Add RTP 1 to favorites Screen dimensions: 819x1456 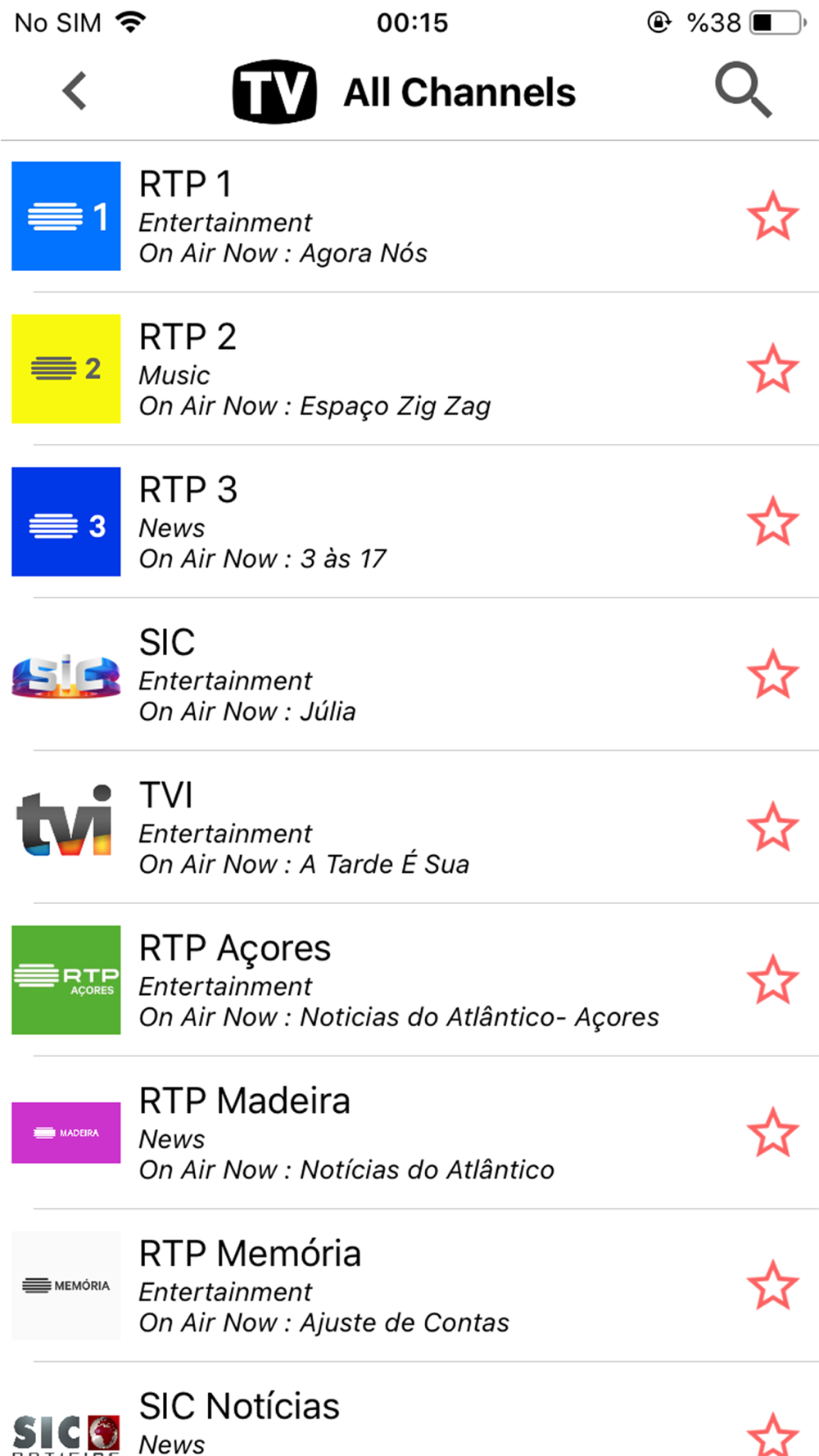[x=772, y=216]
